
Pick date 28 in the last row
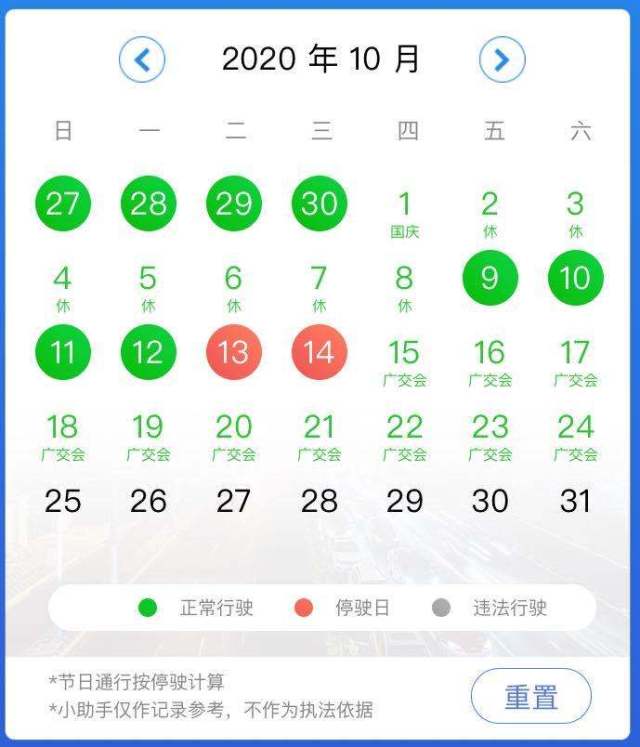(320, 500)
